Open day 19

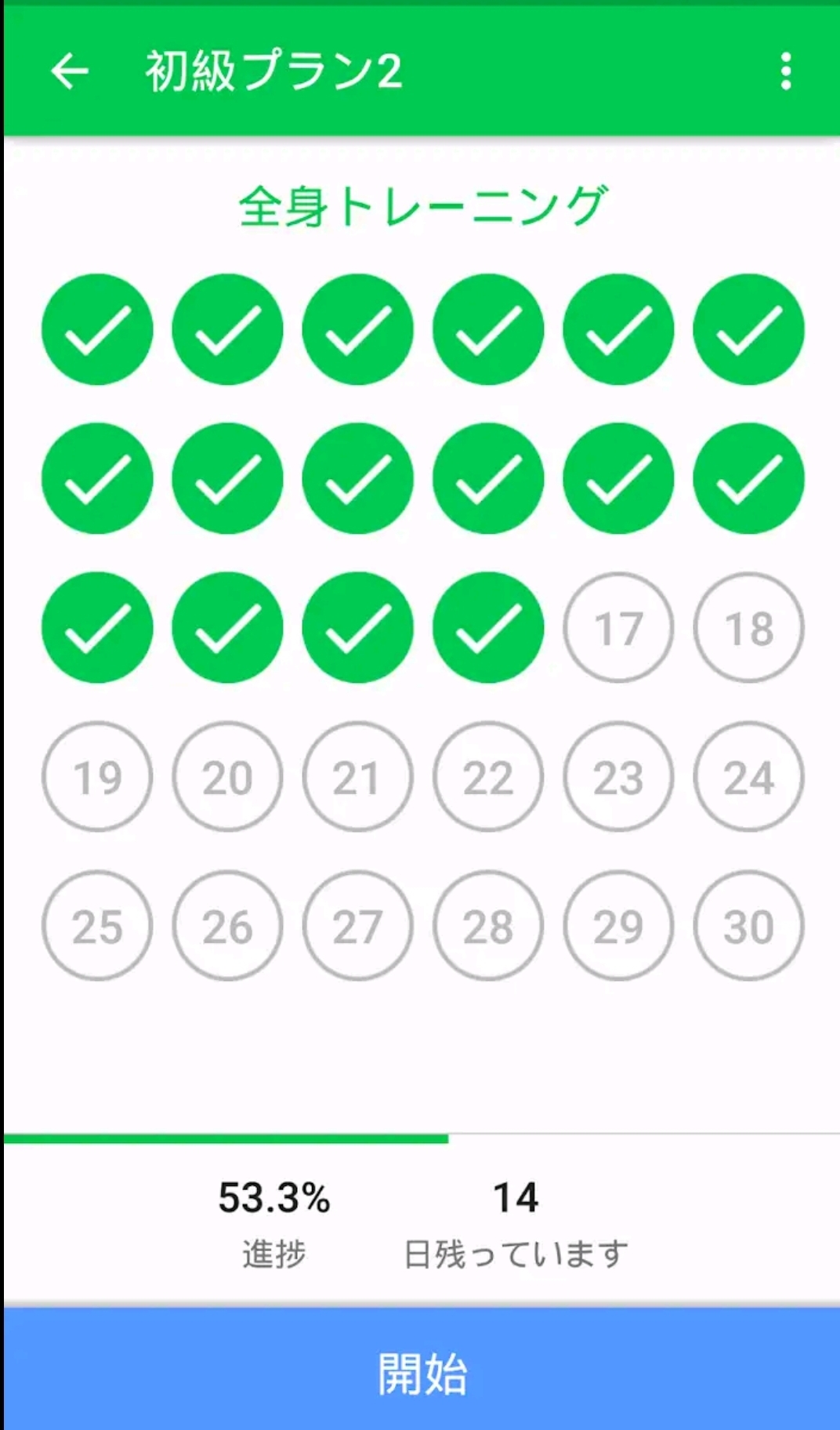click(x=97, y=776)
